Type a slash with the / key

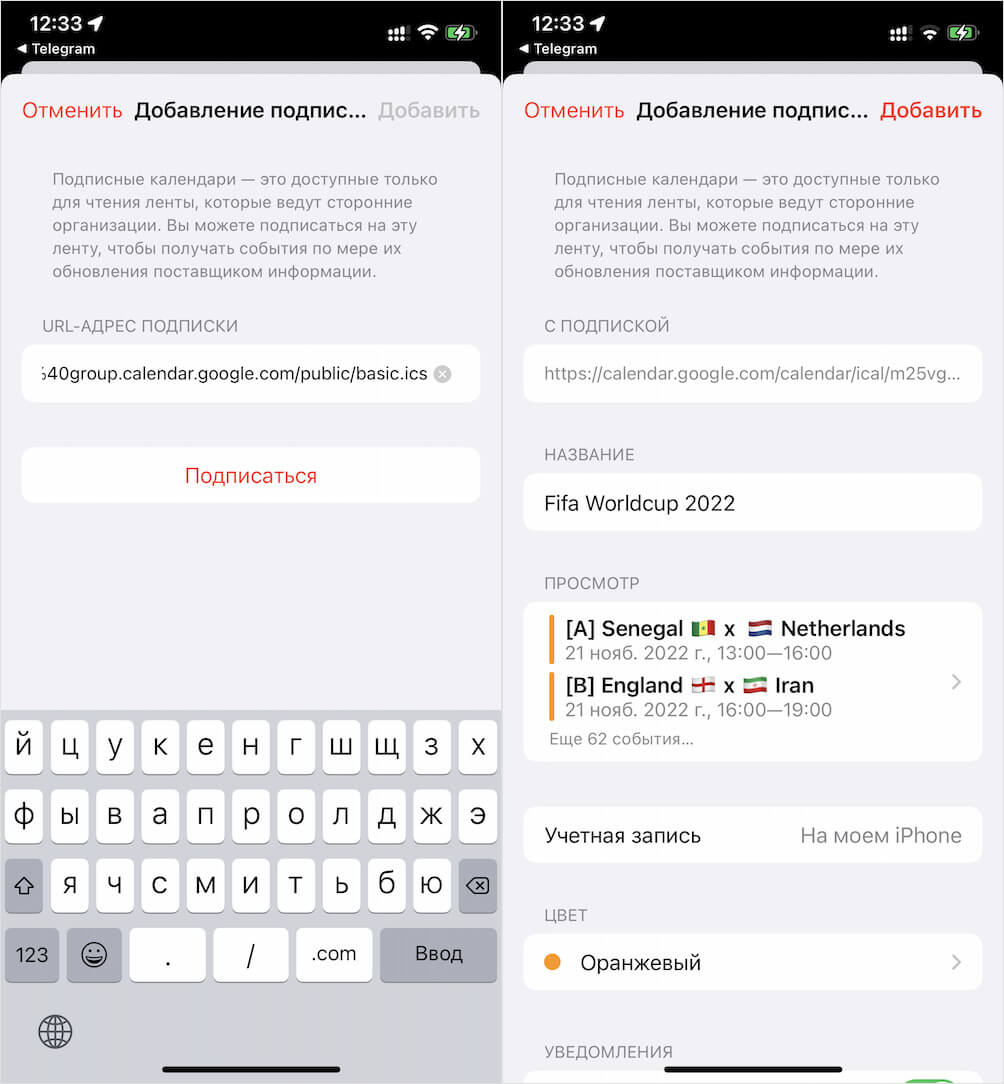(250, 954)
